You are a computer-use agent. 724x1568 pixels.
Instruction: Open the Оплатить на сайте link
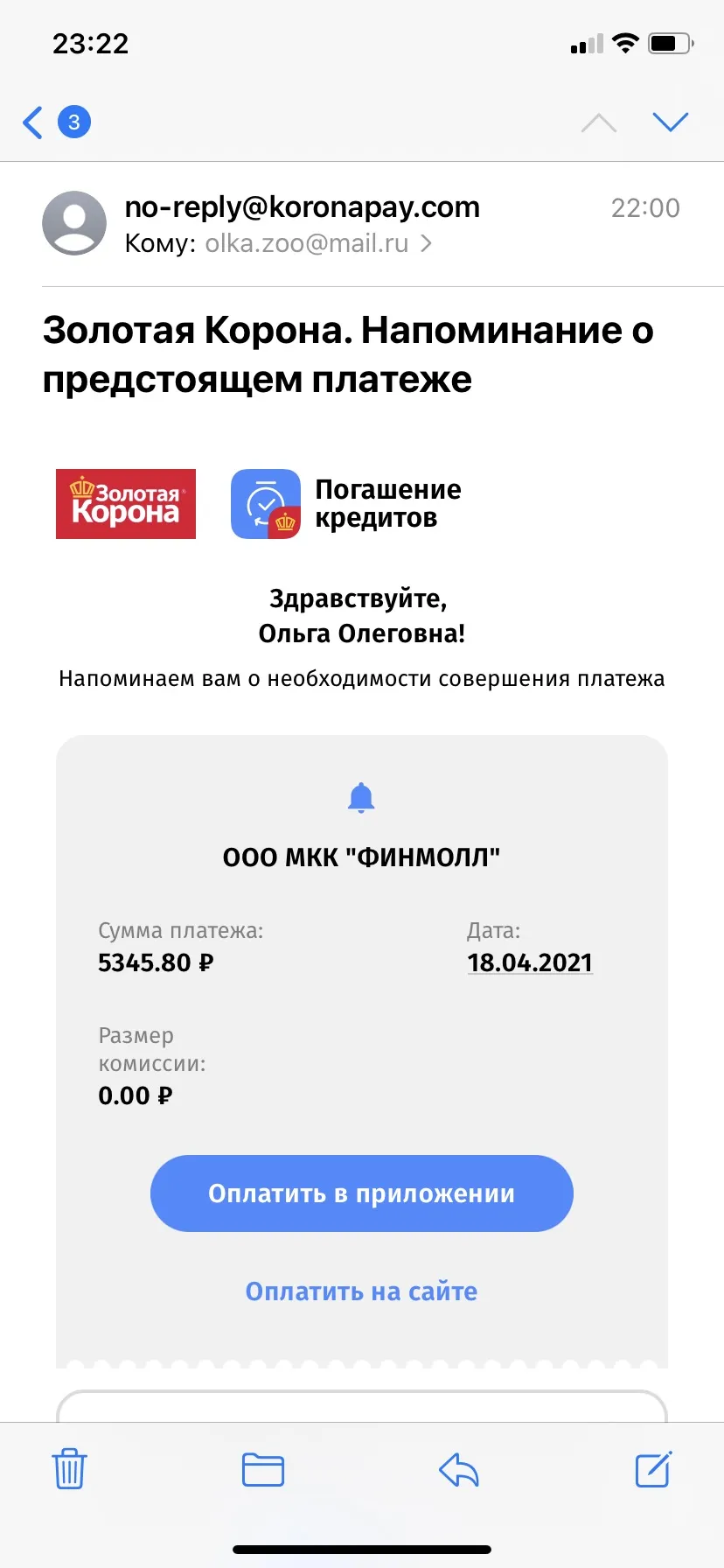(361, 1291)
